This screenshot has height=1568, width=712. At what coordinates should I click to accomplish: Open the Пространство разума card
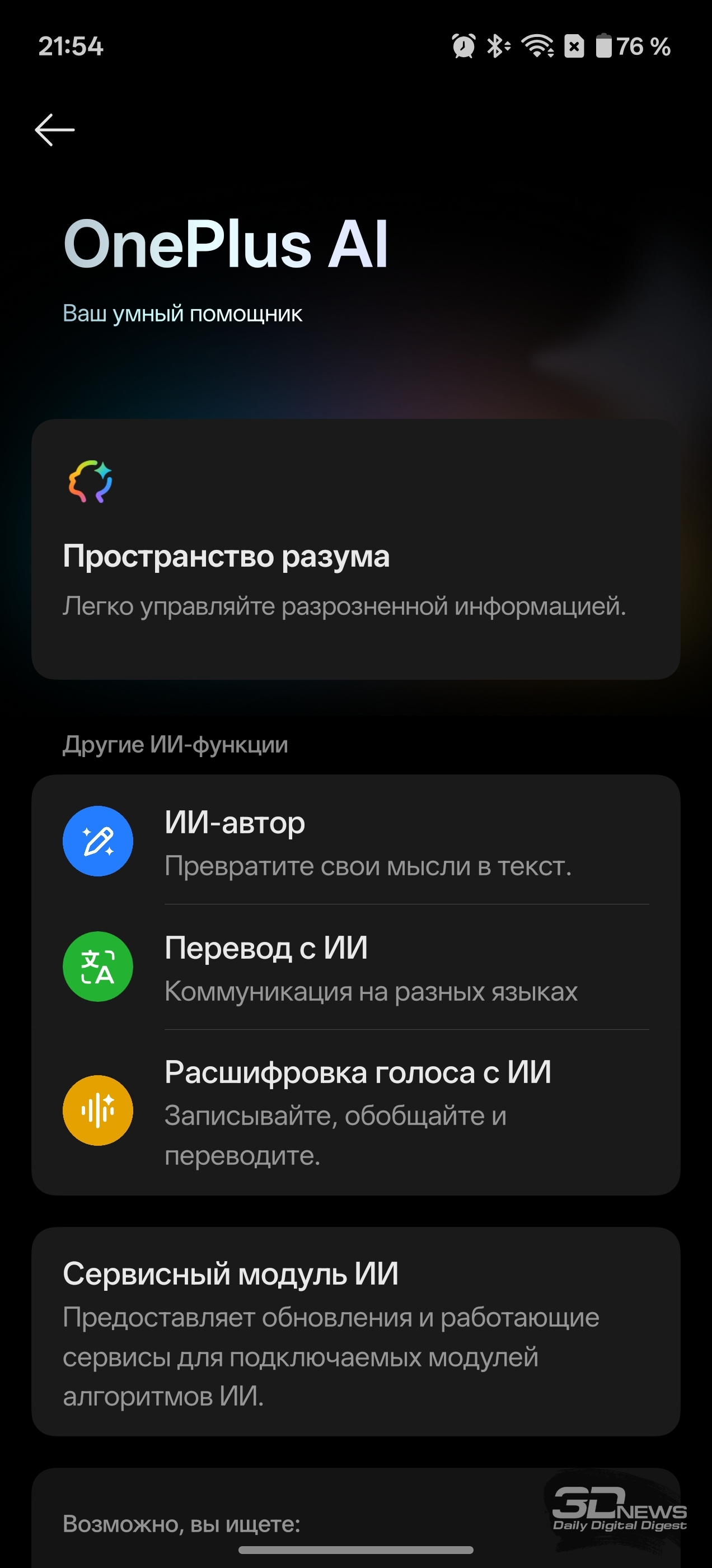(x=355, y=549)
